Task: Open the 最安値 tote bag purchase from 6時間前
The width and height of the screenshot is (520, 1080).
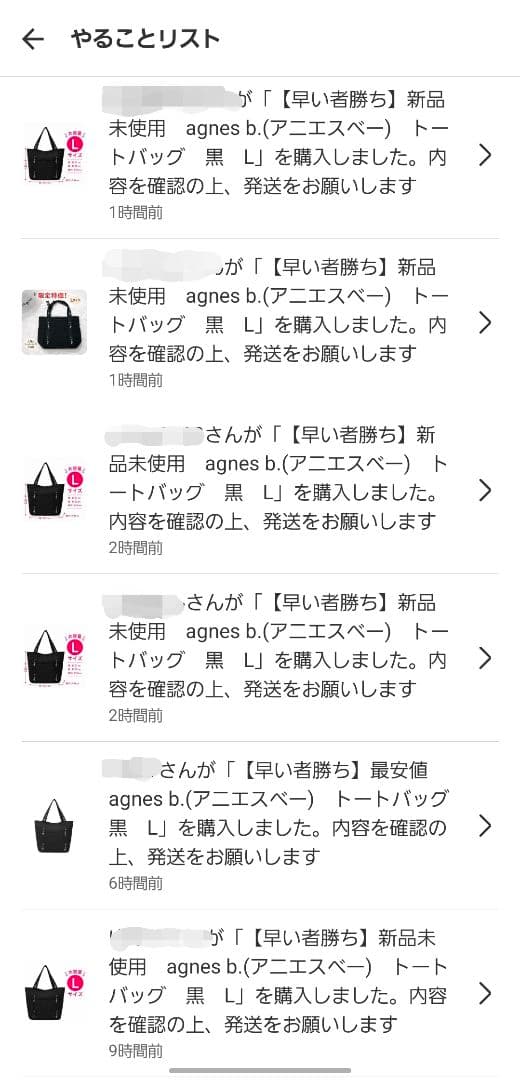Action: click(260, 825)
